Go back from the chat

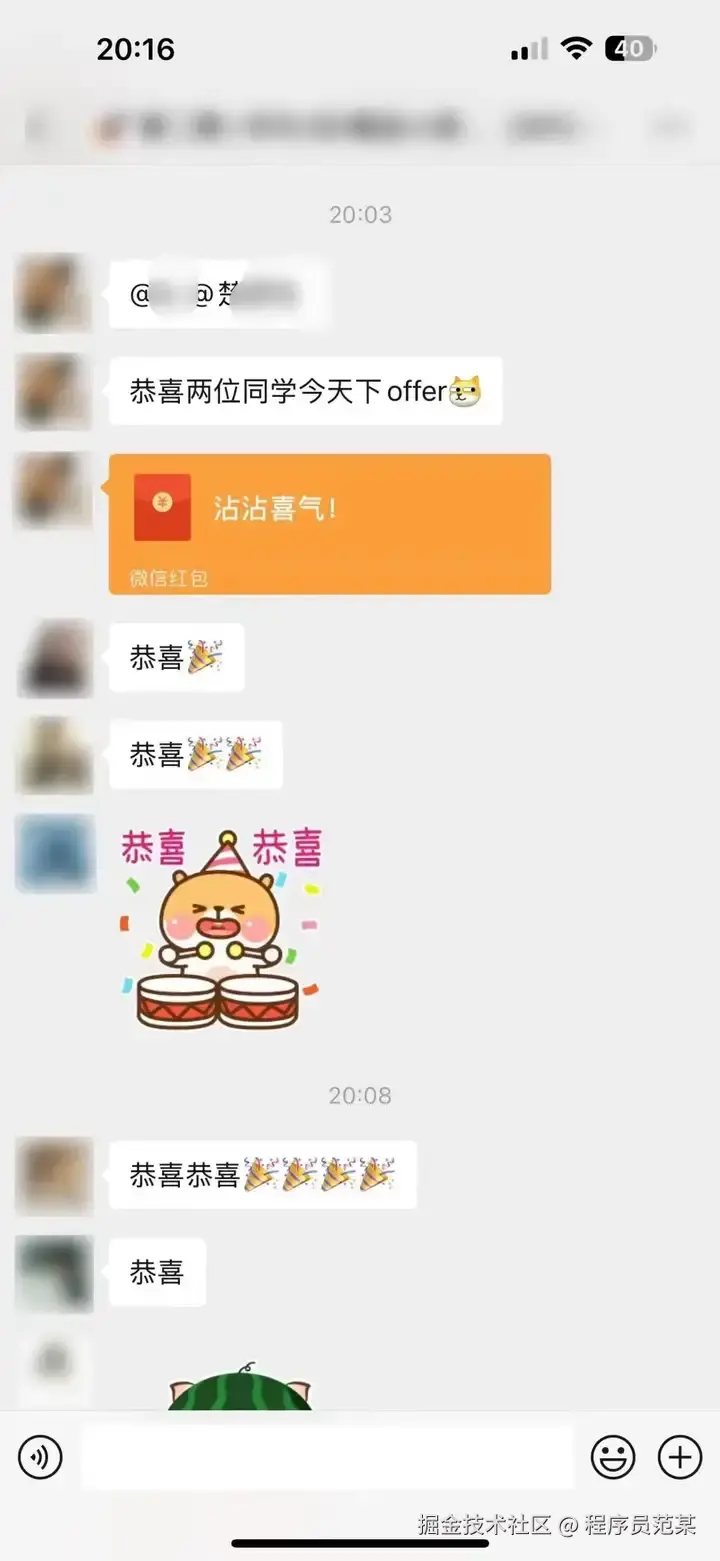point(38,127)
